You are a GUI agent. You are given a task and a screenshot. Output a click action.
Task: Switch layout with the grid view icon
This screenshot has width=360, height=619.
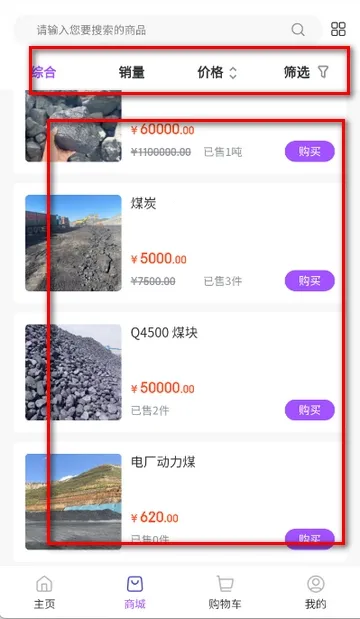pos(338,29)
